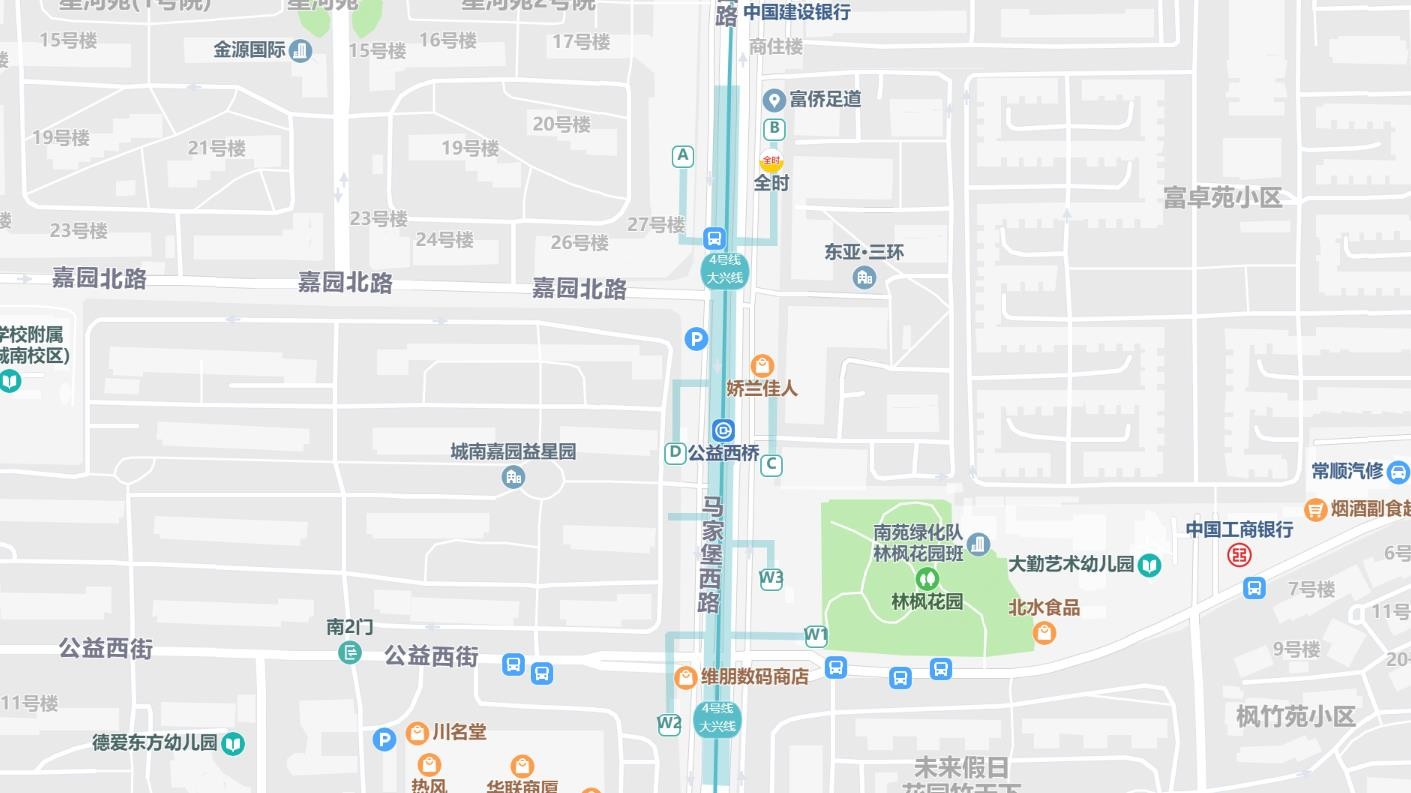Open the 金源国际 building marker

300,50
